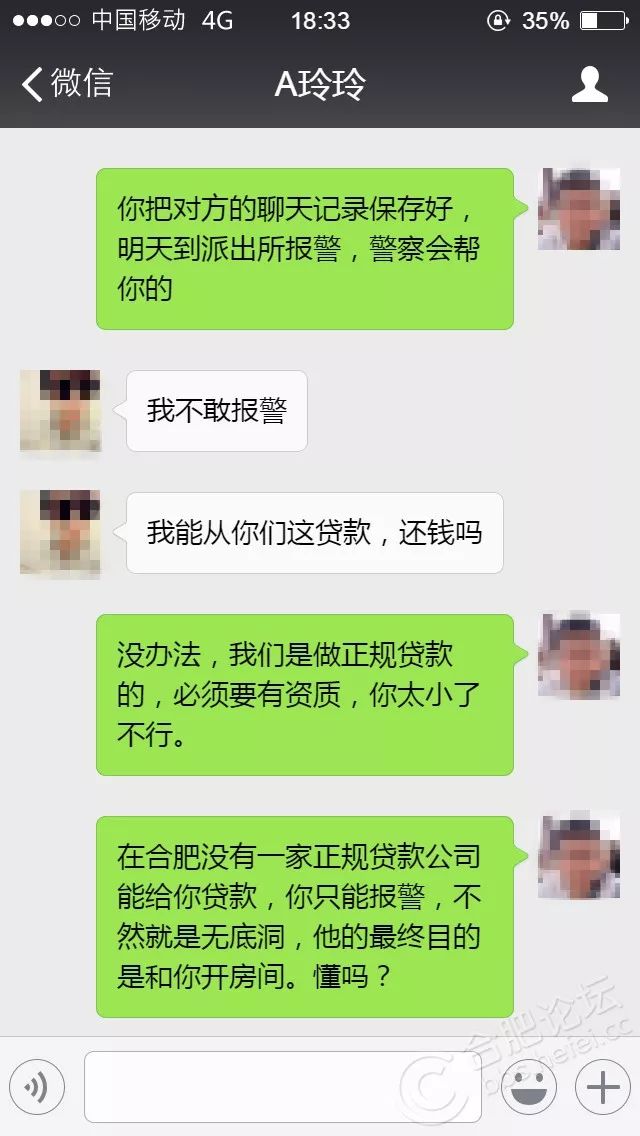640x1136 pixels.
Task: Open the emoji sticker panel
Action: [530, 1086]
